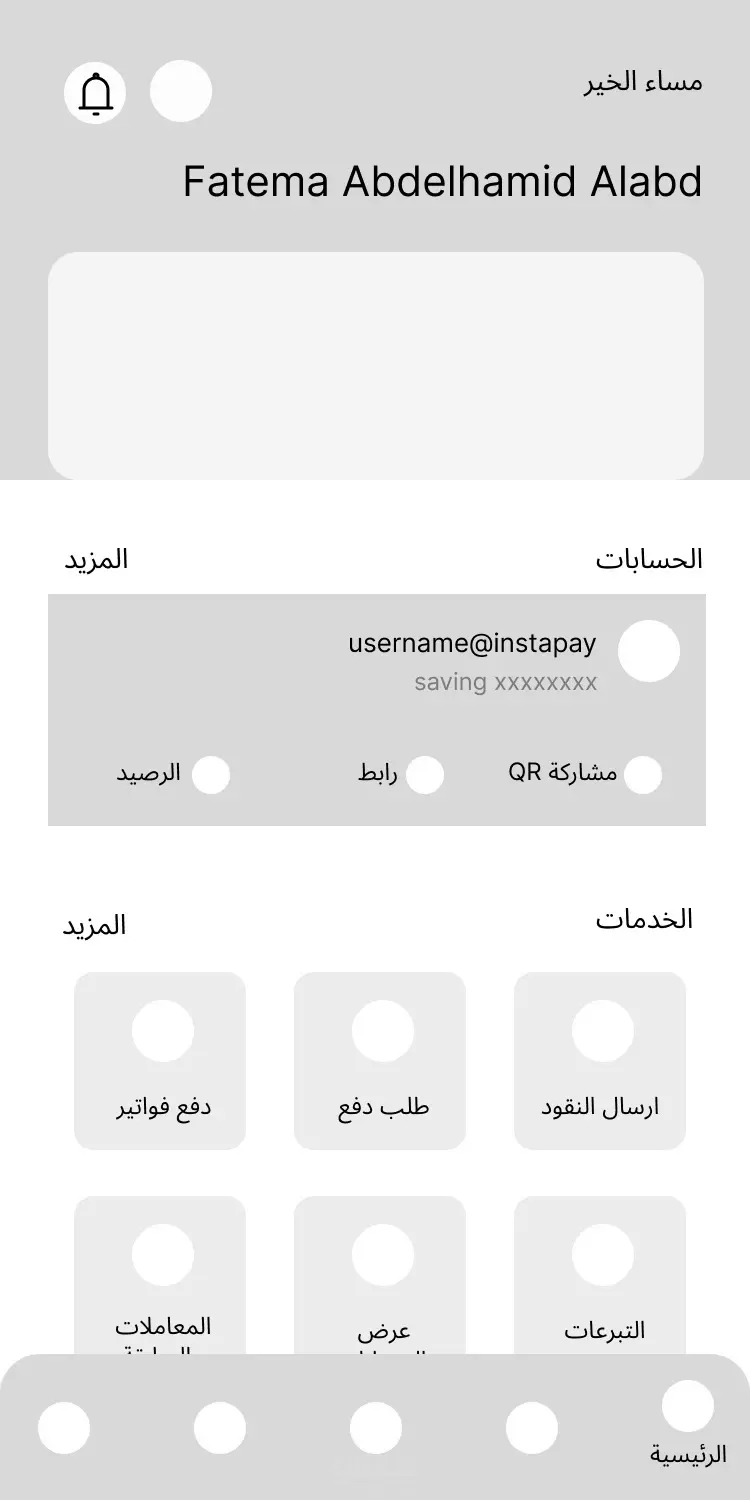
Task: Switch to the الرئيسية tab
Action: click(688, 1422)
